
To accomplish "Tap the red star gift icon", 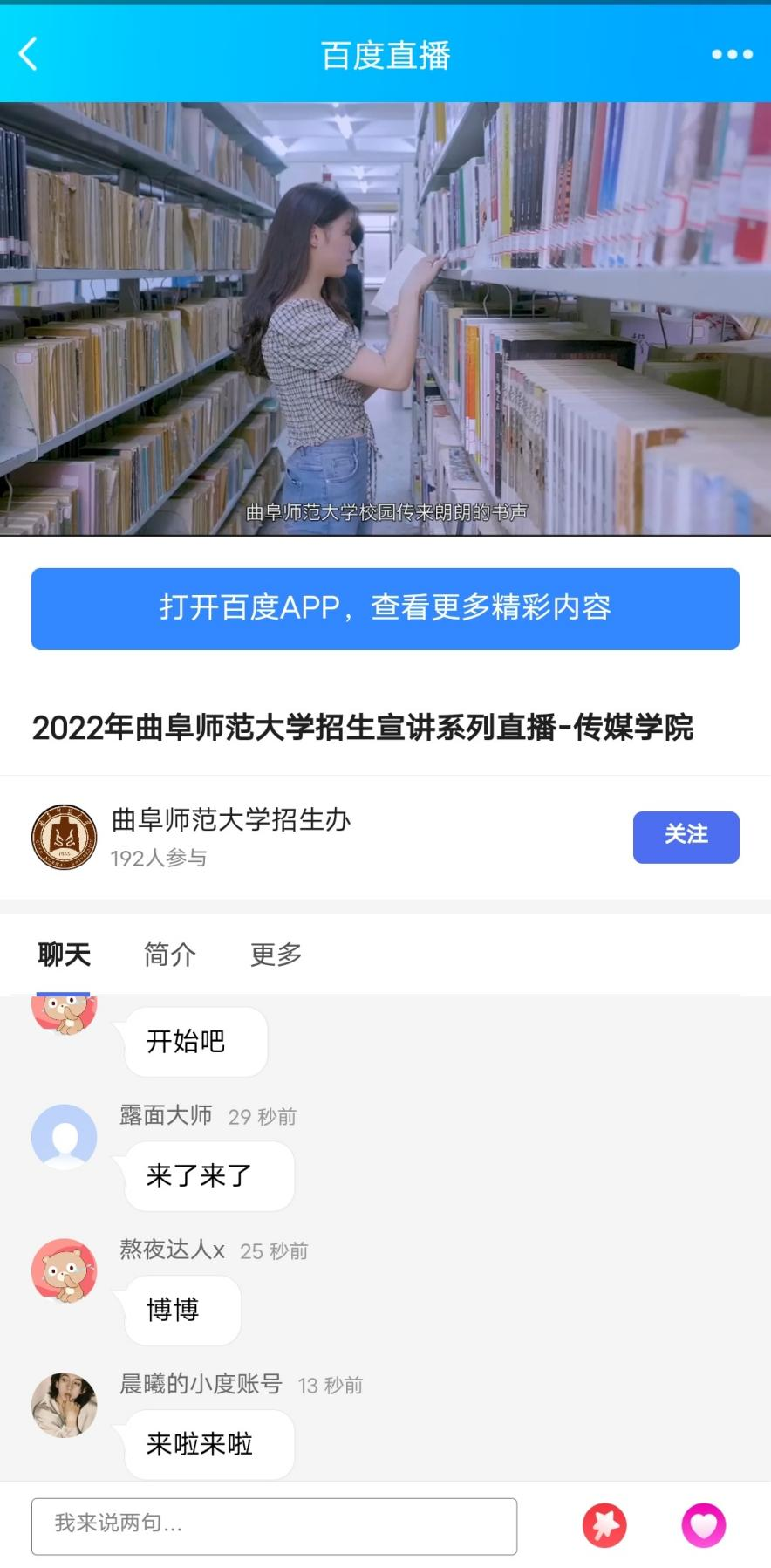I will (x=604, y=1525).
